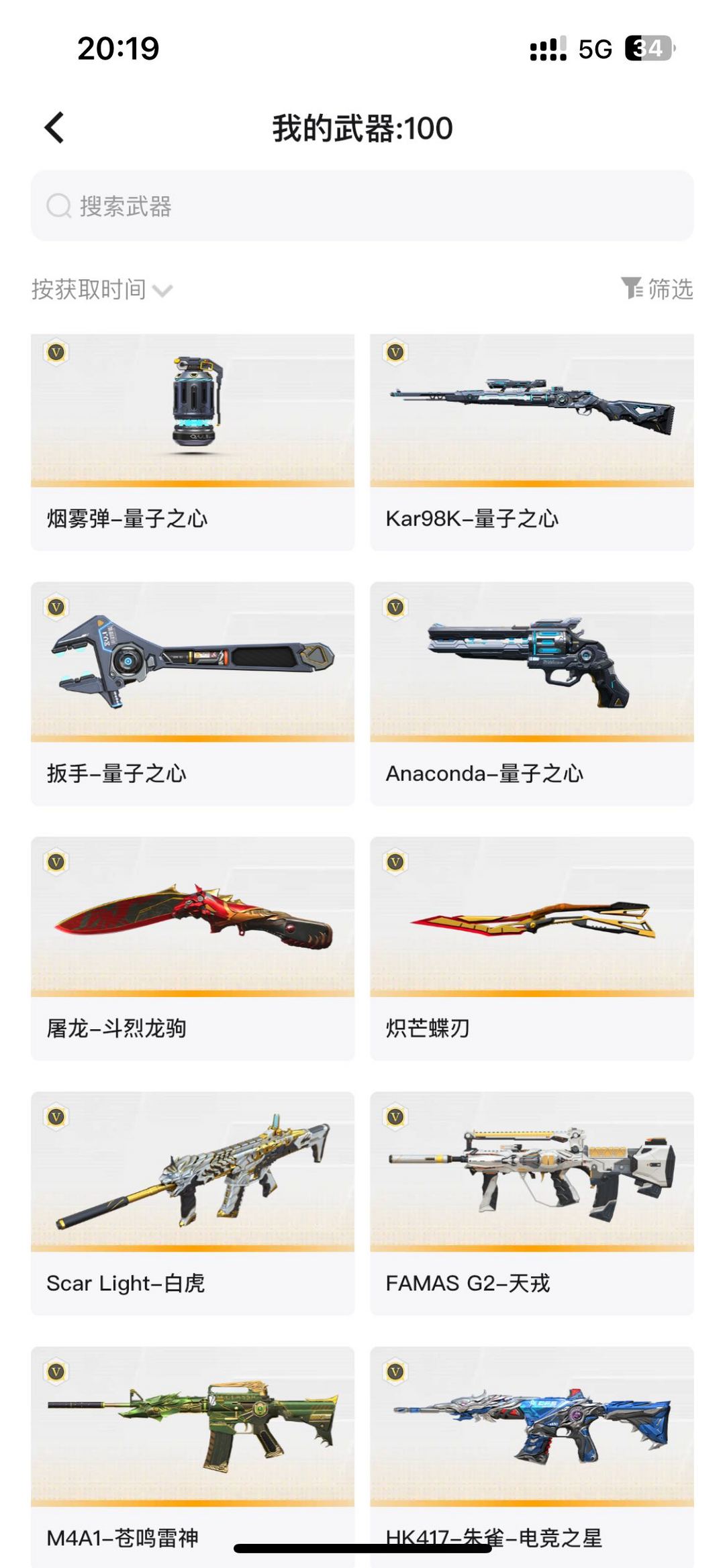Open sort options via the downward chevron
The image size is (725, 1568).
click(x=162, y=291)
